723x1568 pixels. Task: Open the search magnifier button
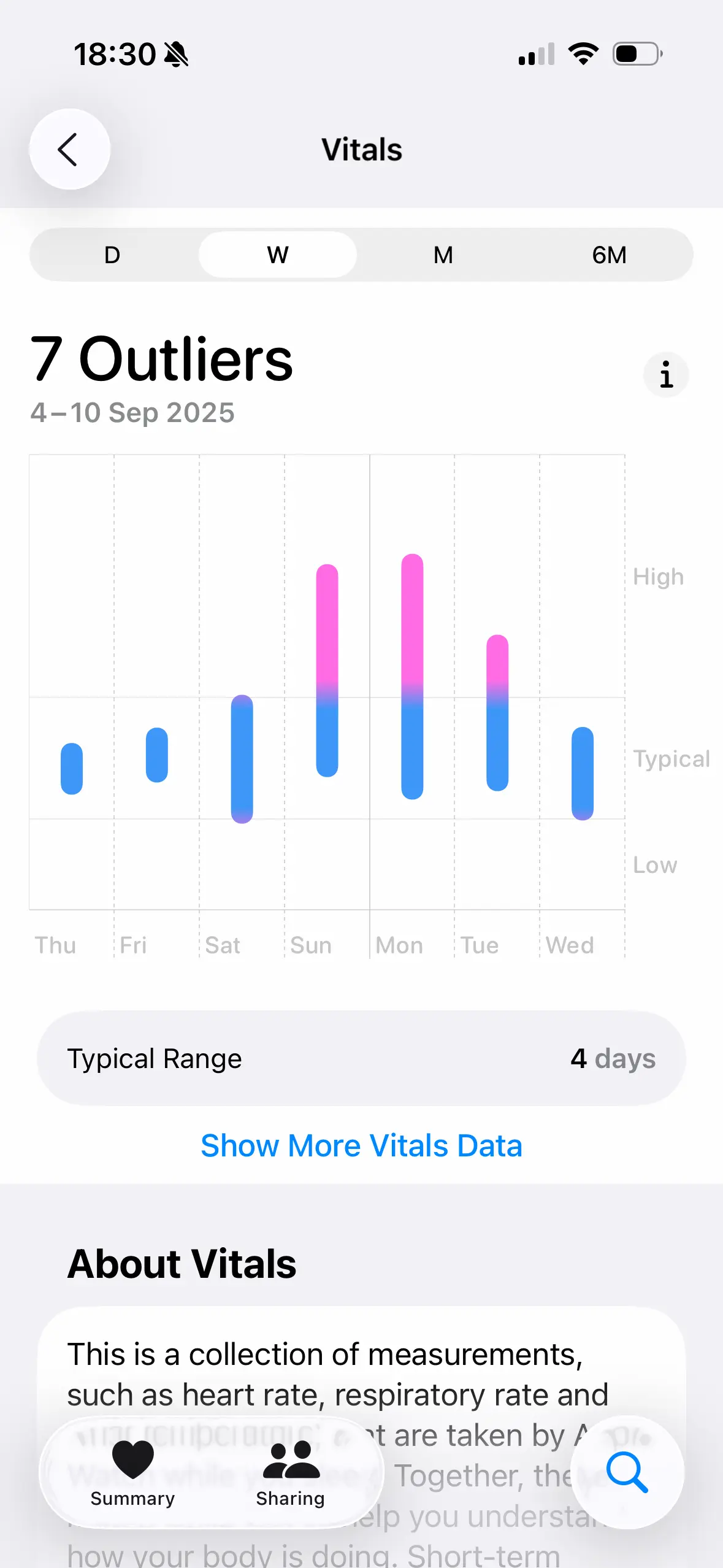click(627, 1472)
